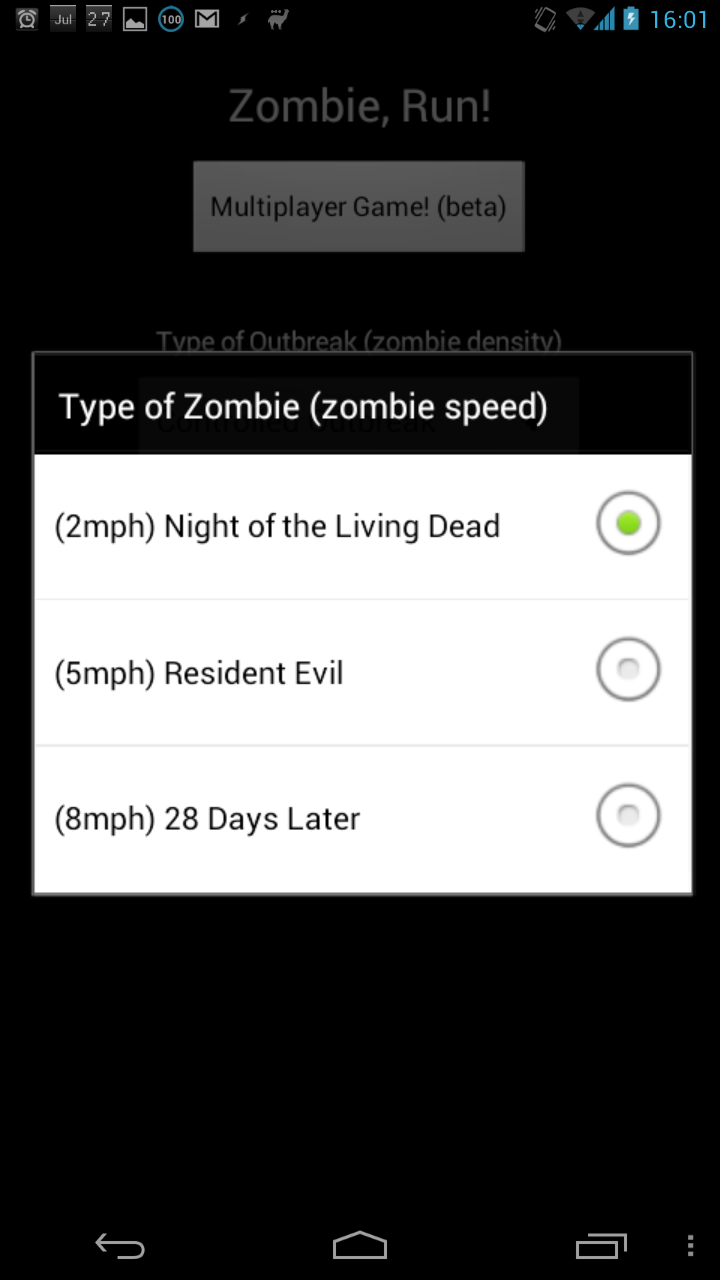Choose 5mph Resident Evil zombie speed
The height and width of the screenshot is (1280, 720).
[362, 672]
